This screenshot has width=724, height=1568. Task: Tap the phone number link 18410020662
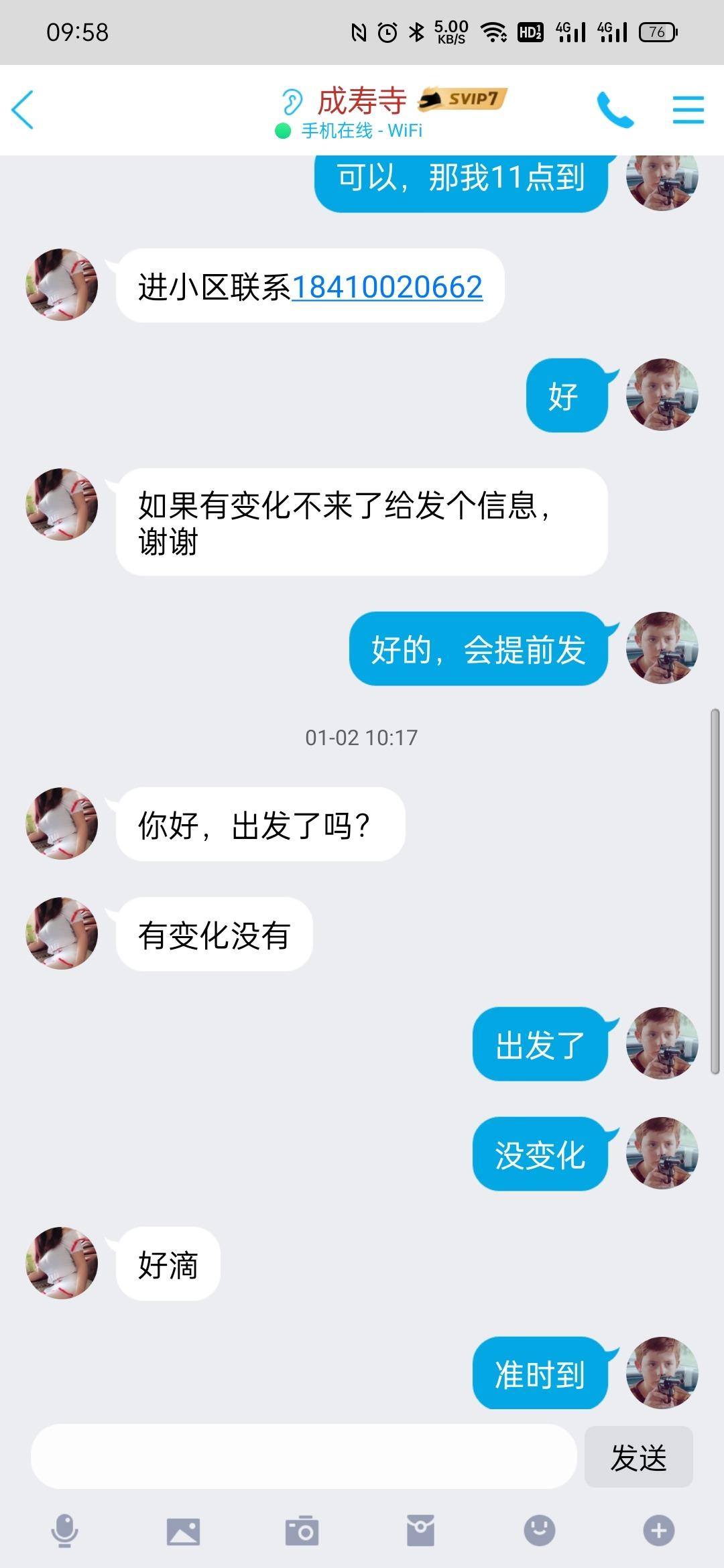coord(387,287)
